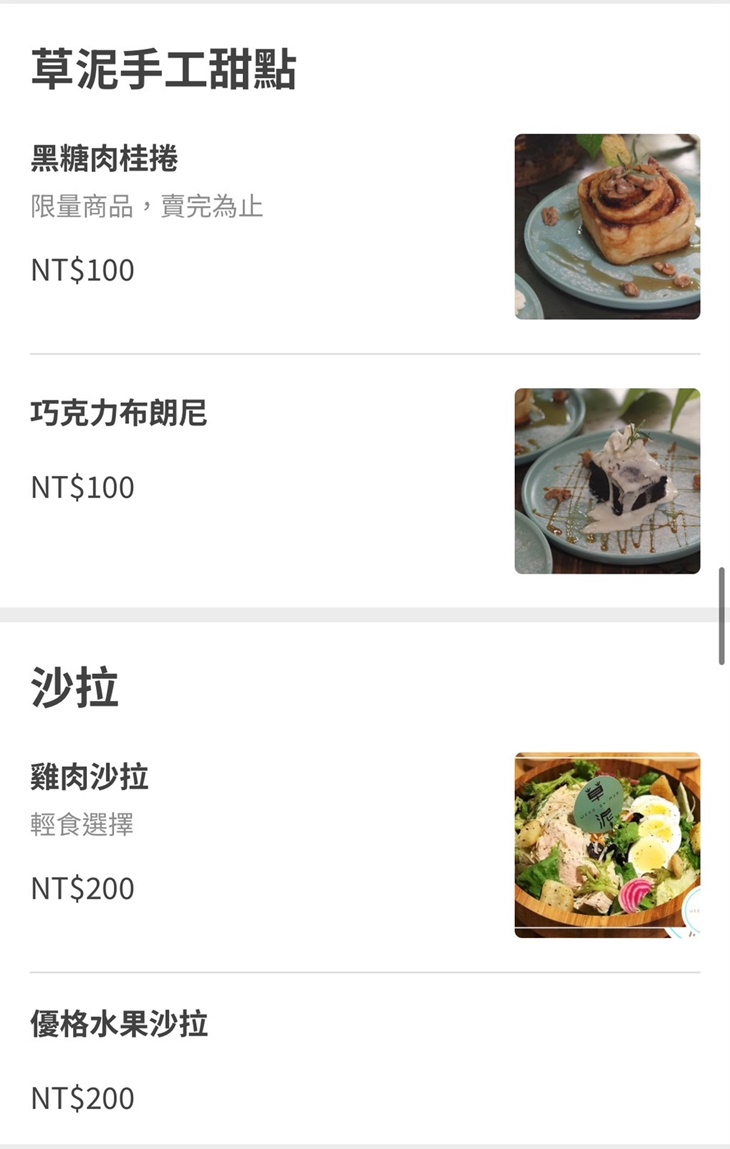Image resolution: width=730 pixels, height=1149 pixels.
Task: Click the cinnamon roll photo thumbnail
Action: tap(606, 225)
